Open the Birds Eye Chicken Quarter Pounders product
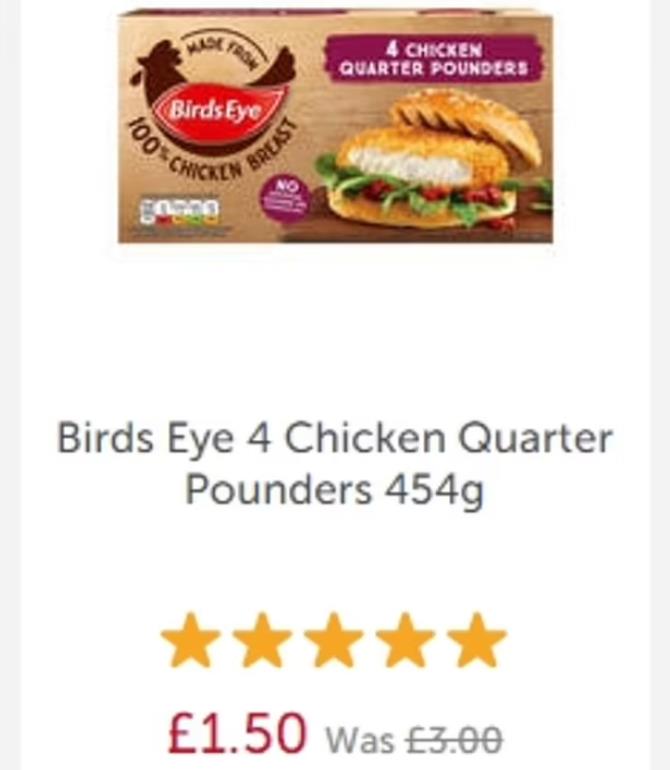The image size is (670, 770). (x=335, y=464)
